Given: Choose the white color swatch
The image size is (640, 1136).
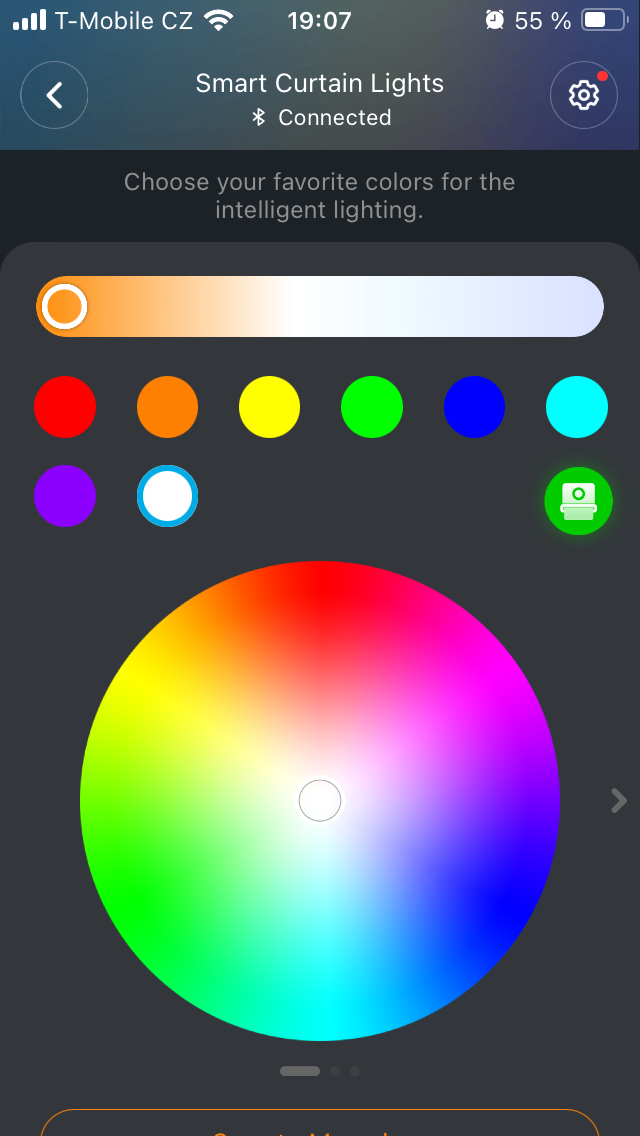Looking at the screenshot, I should [167, 496].
